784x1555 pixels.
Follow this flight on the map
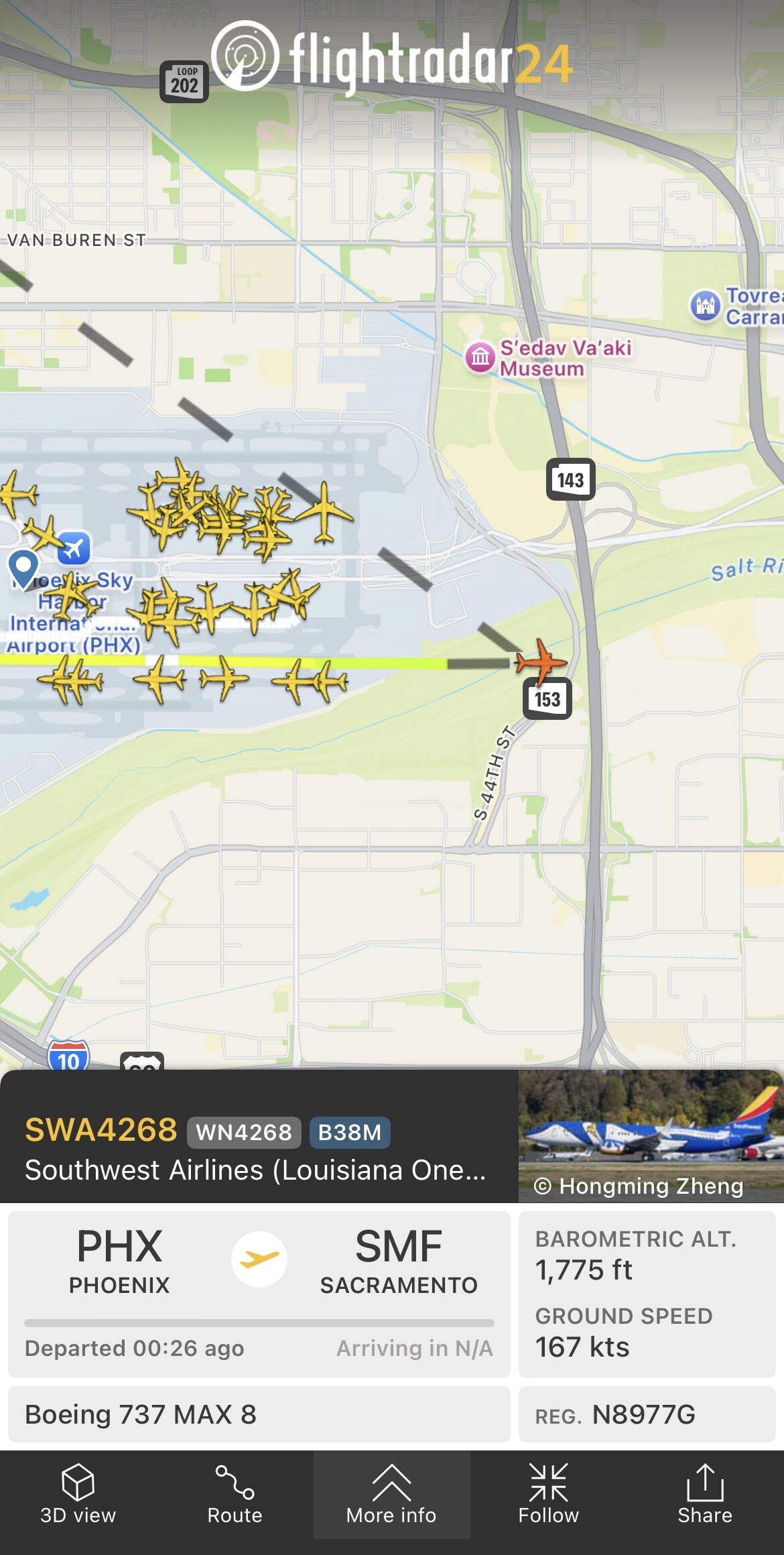(548, 1494)
